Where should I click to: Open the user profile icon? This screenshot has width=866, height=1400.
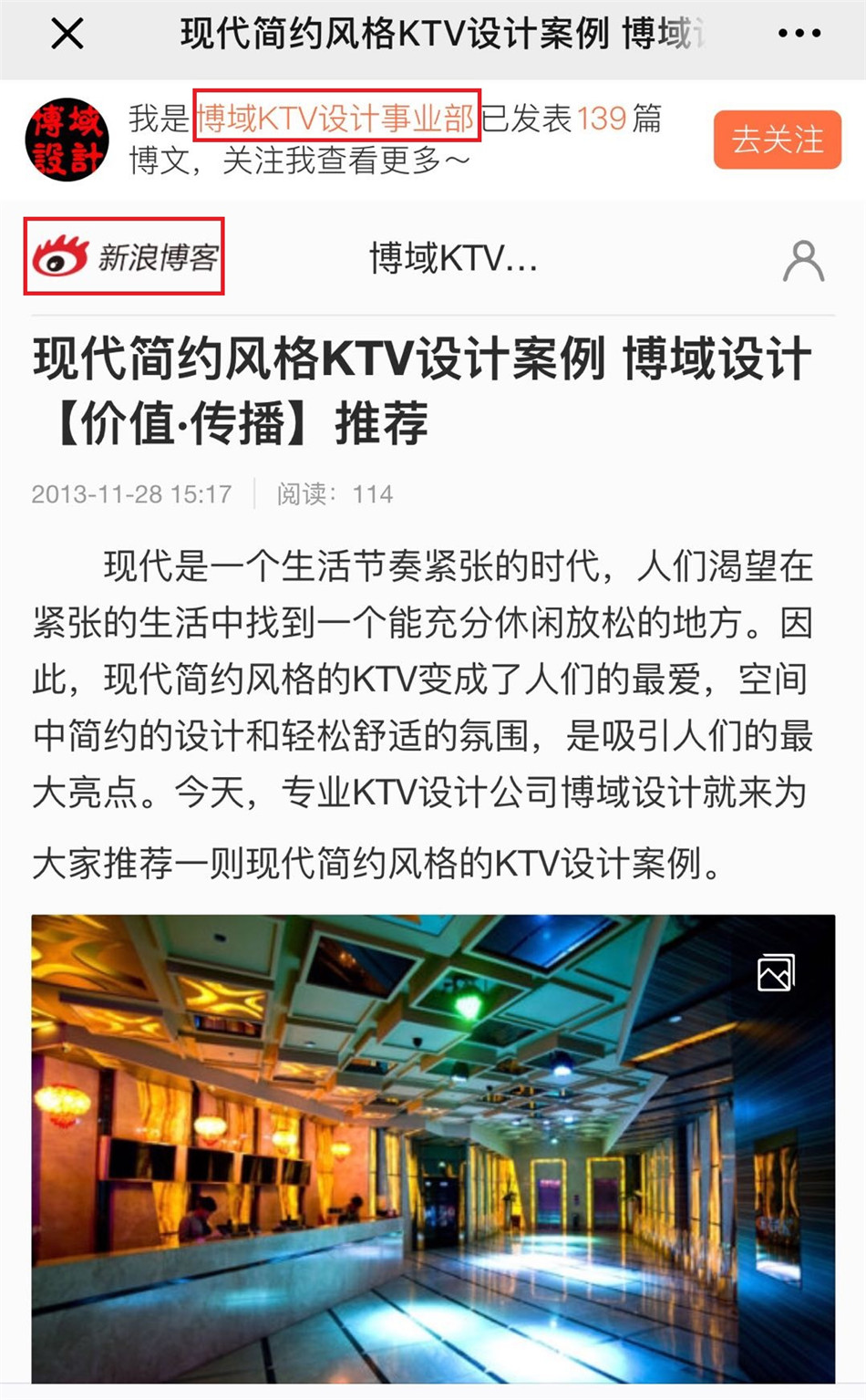point(803,261)
